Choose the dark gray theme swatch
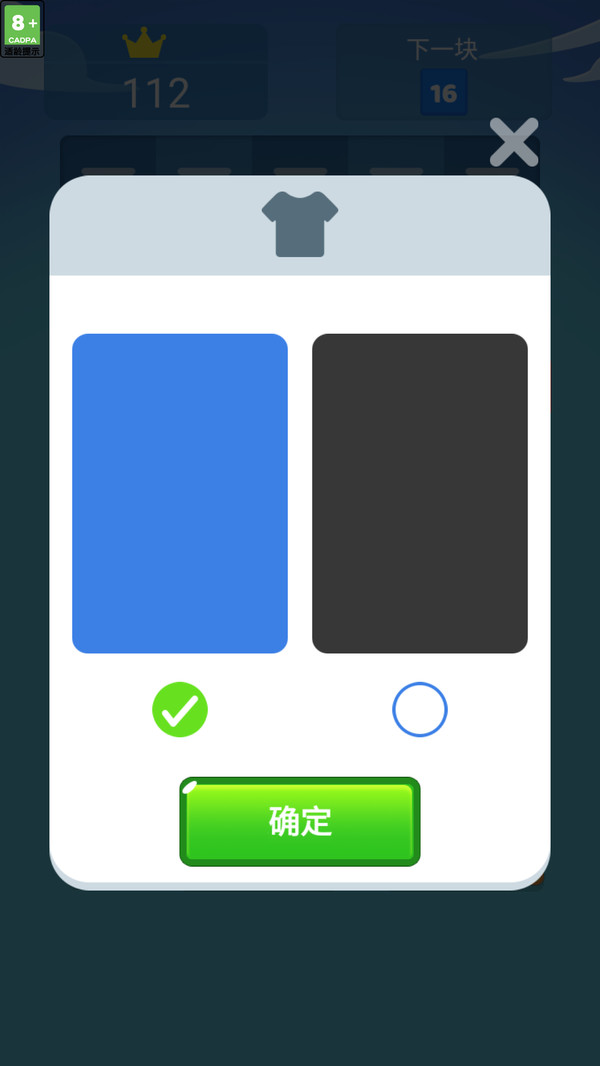 click(420, 493)
